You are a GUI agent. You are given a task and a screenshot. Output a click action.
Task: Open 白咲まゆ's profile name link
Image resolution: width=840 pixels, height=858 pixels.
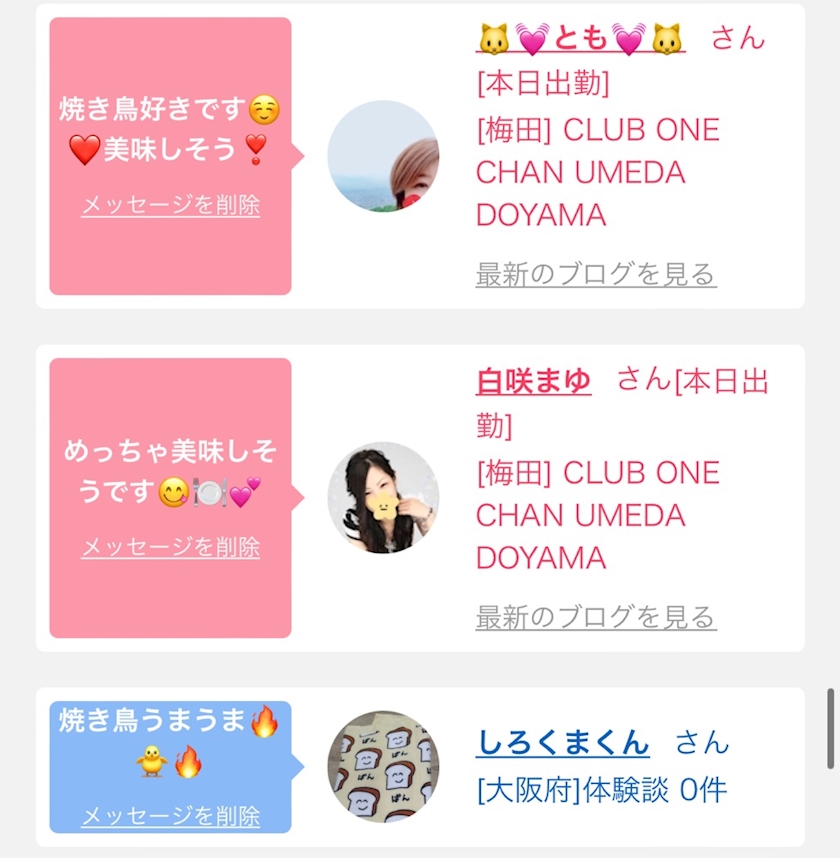point(533,381)
